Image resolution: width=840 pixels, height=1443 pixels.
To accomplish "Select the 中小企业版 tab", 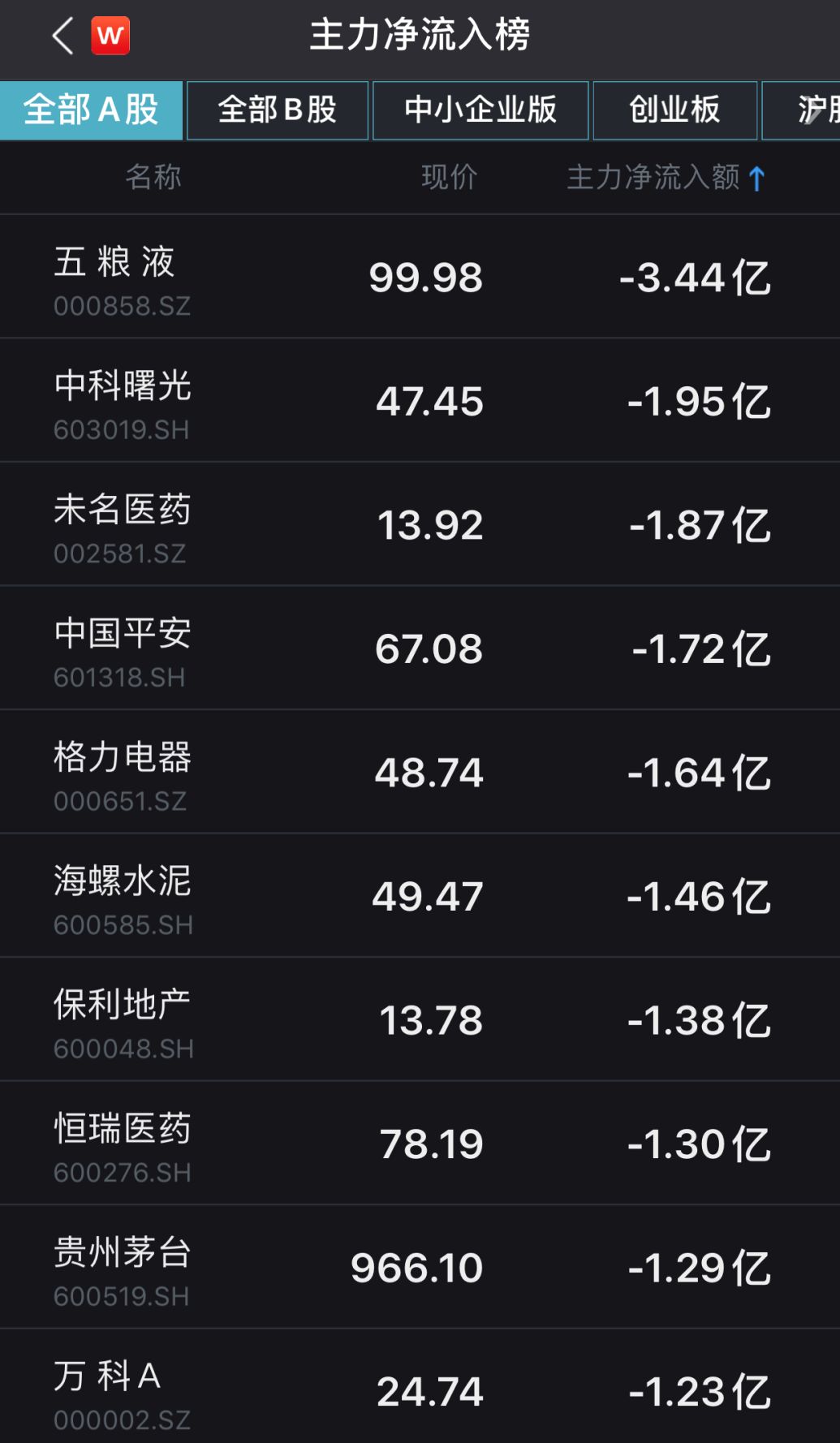I will (480, 110).
